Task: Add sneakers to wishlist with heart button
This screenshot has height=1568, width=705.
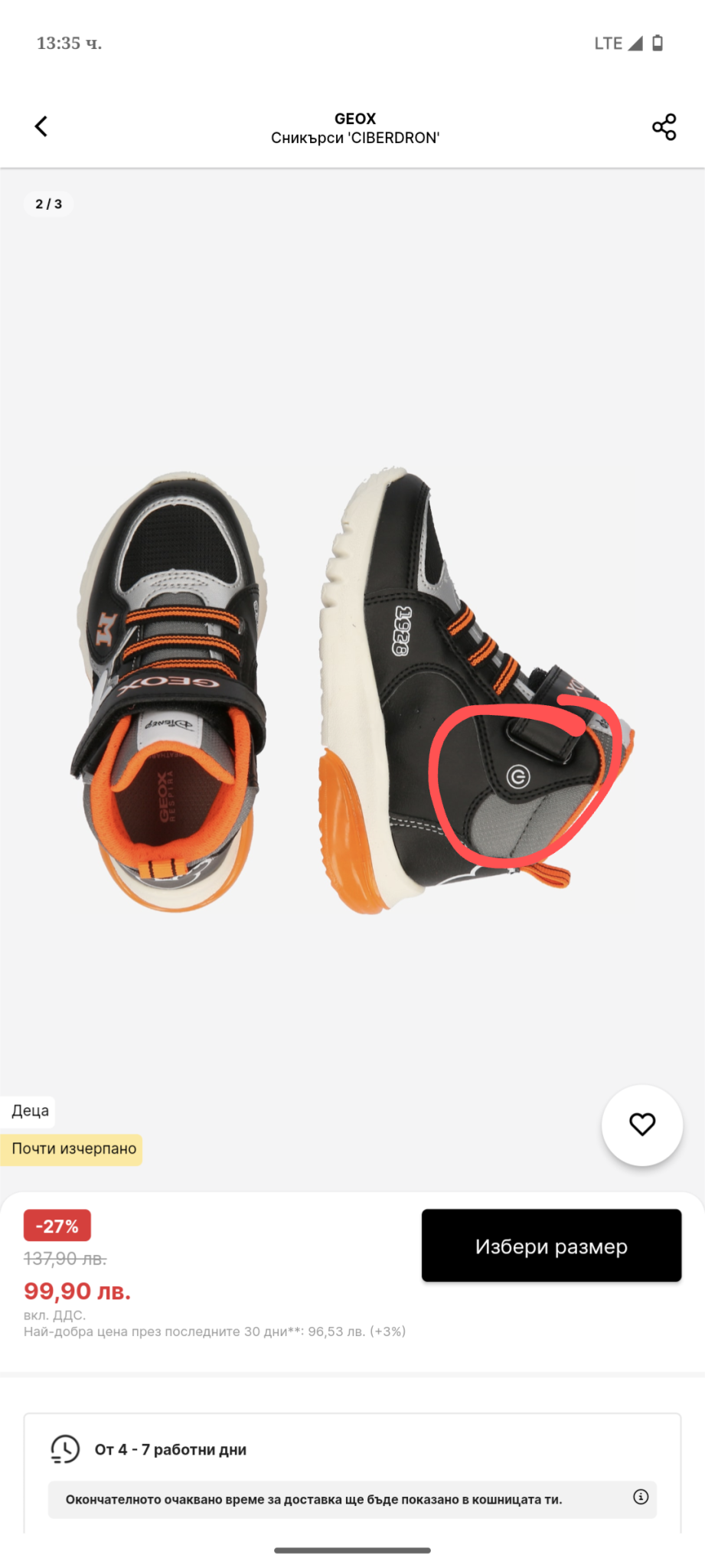Action: click(641, 1125)
